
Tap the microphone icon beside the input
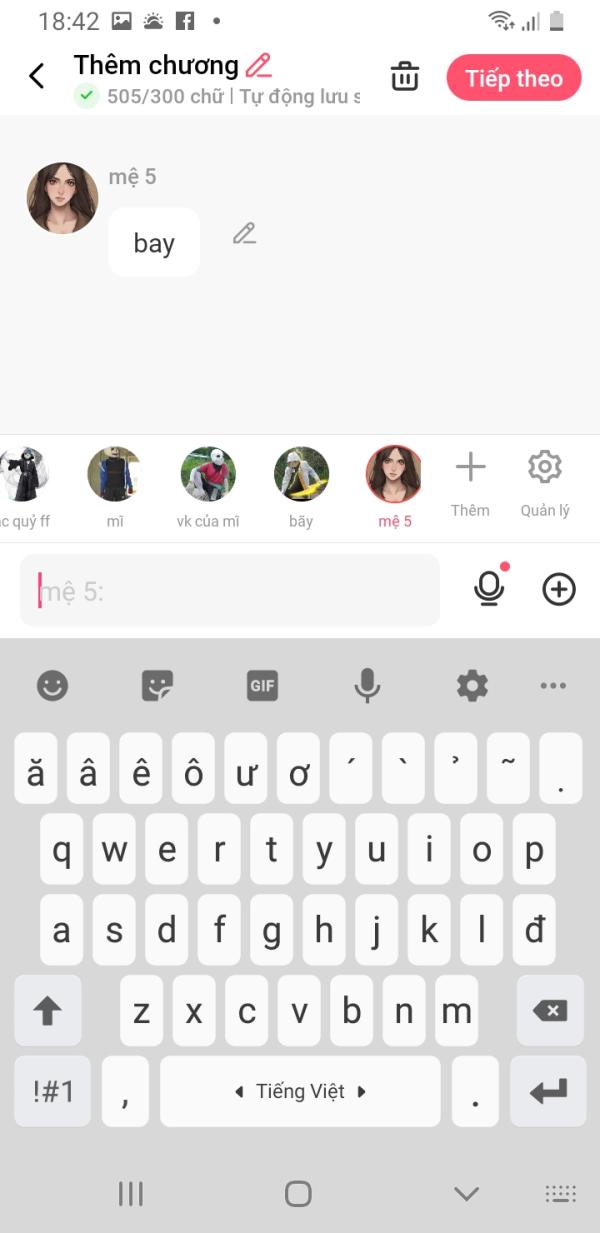[489, 589]
